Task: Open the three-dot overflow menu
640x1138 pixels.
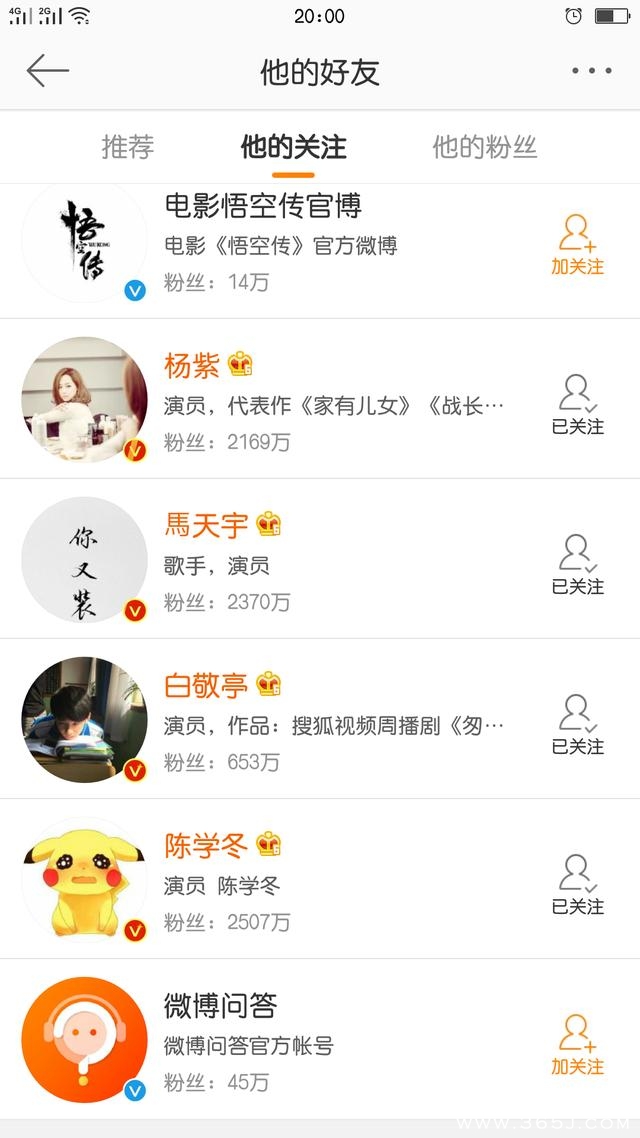Action: [x=591, y=71]
